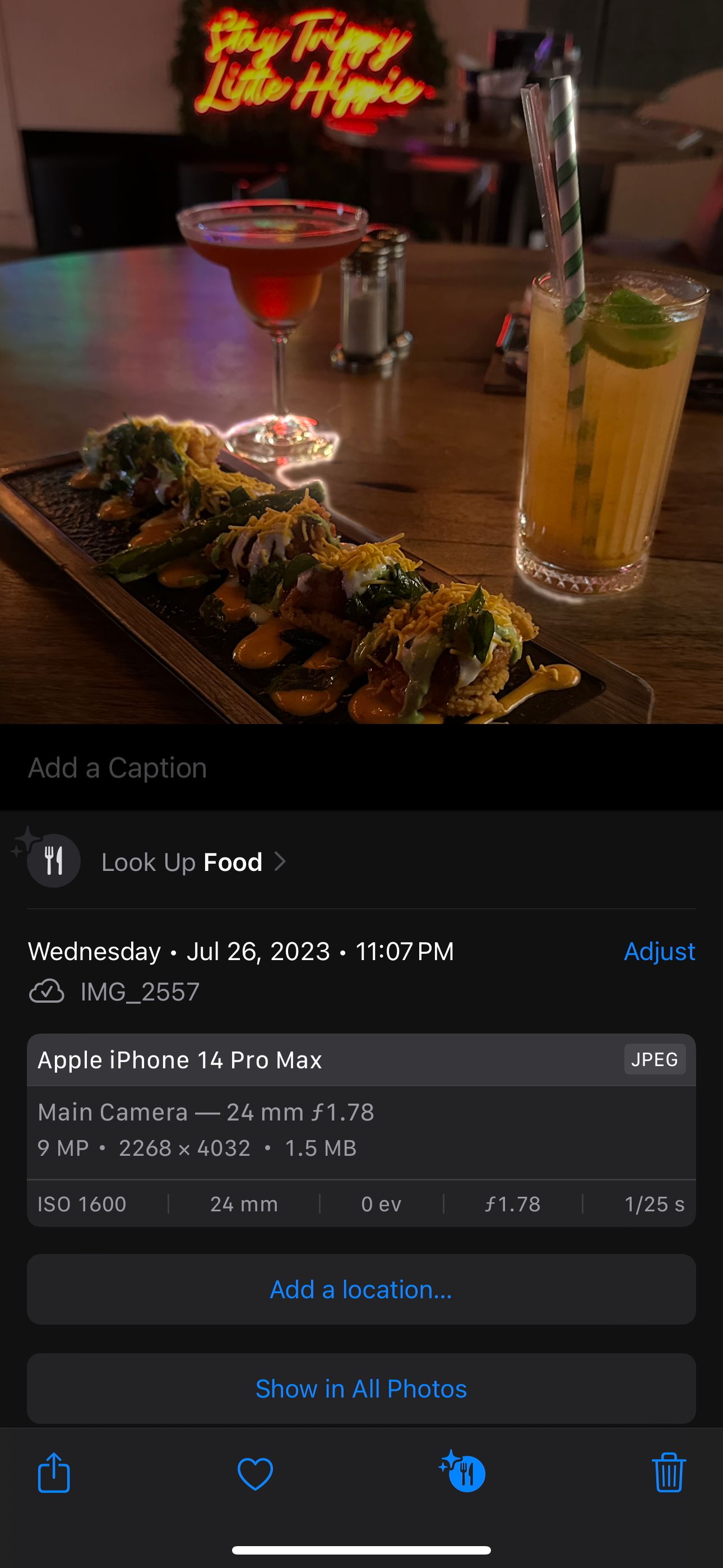Tap the Share icon

[x=54, y=1474]
